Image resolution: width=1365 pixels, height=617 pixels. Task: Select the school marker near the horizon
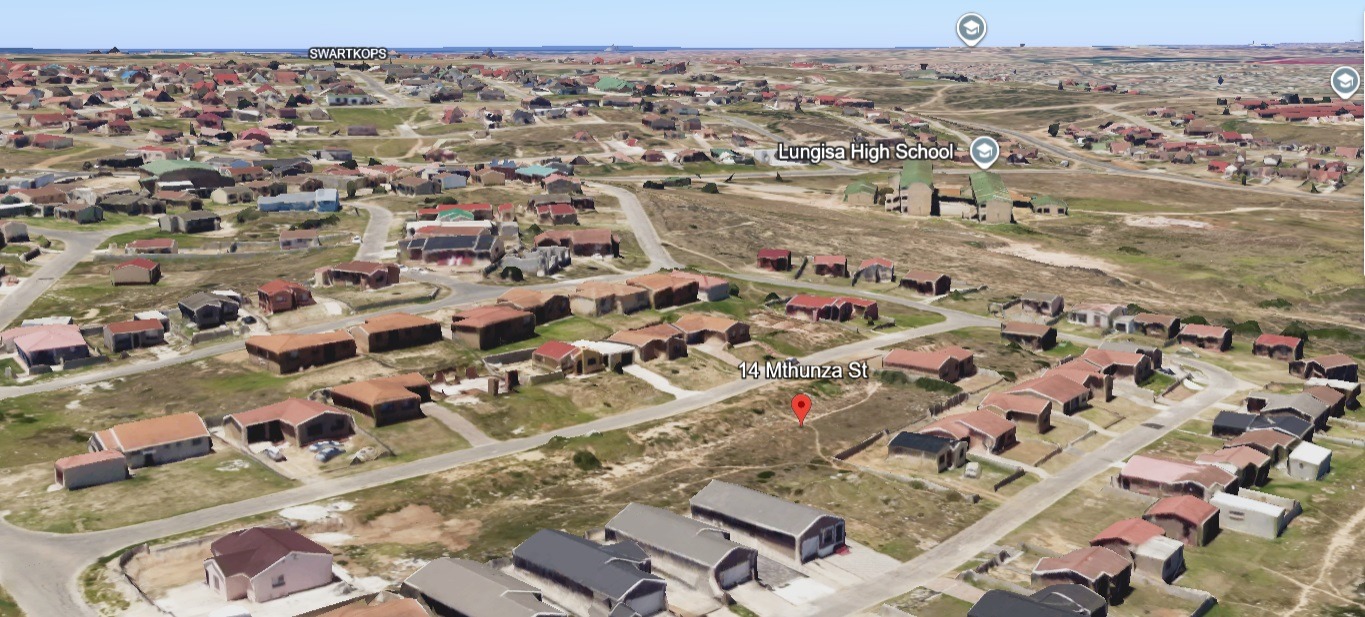[x=970, y=28]
